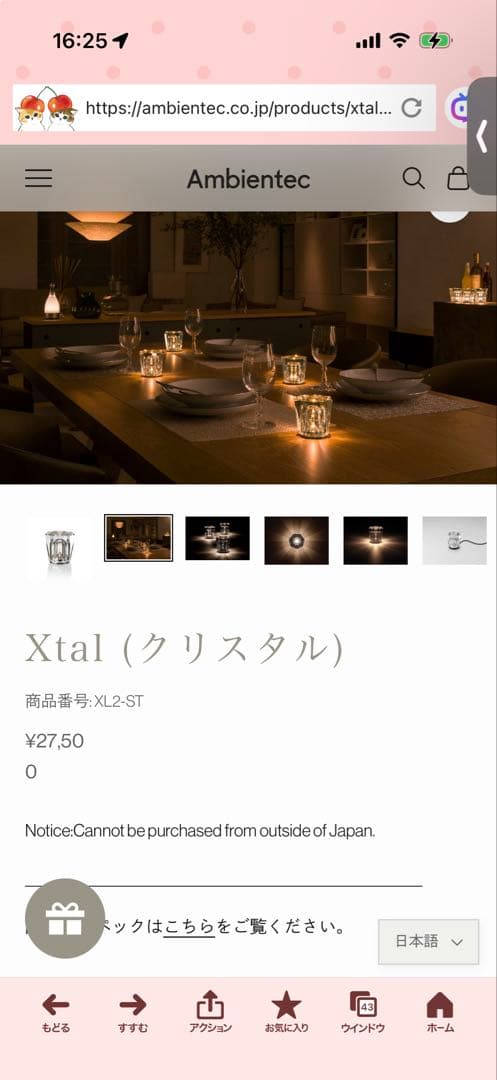The height and width of the screenshot is (1080, 497).
Task: Open the gift rewards button
Action: (x=65, y=918)
